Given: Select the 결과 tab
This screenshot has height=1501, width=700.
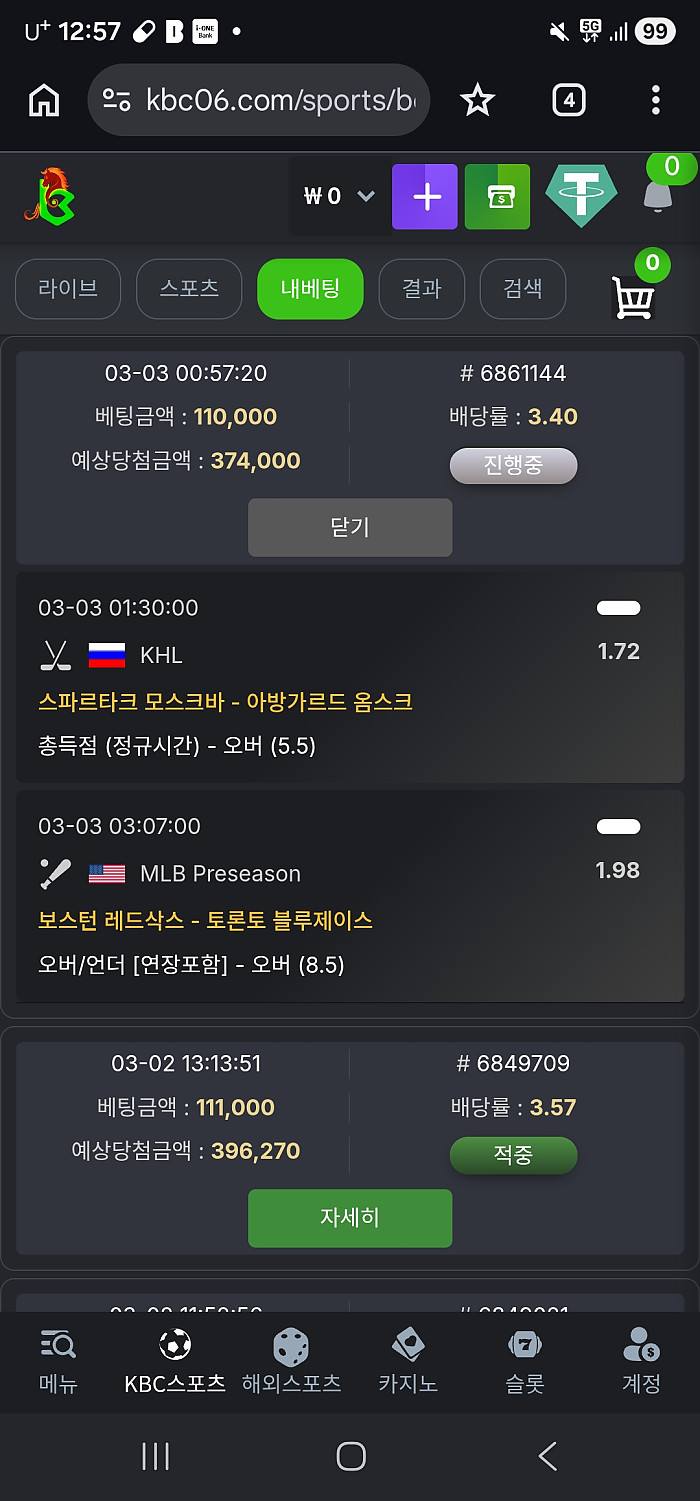Looking at the screenshot, I should point(422,289).
